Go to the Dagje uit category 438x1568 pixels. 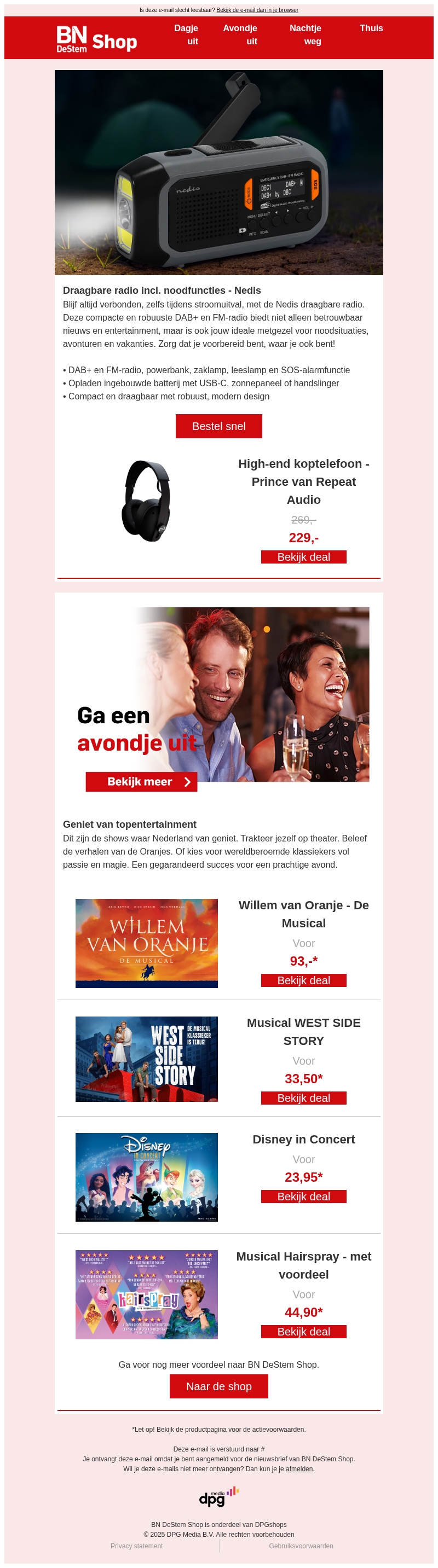click(x=186, y=34)
